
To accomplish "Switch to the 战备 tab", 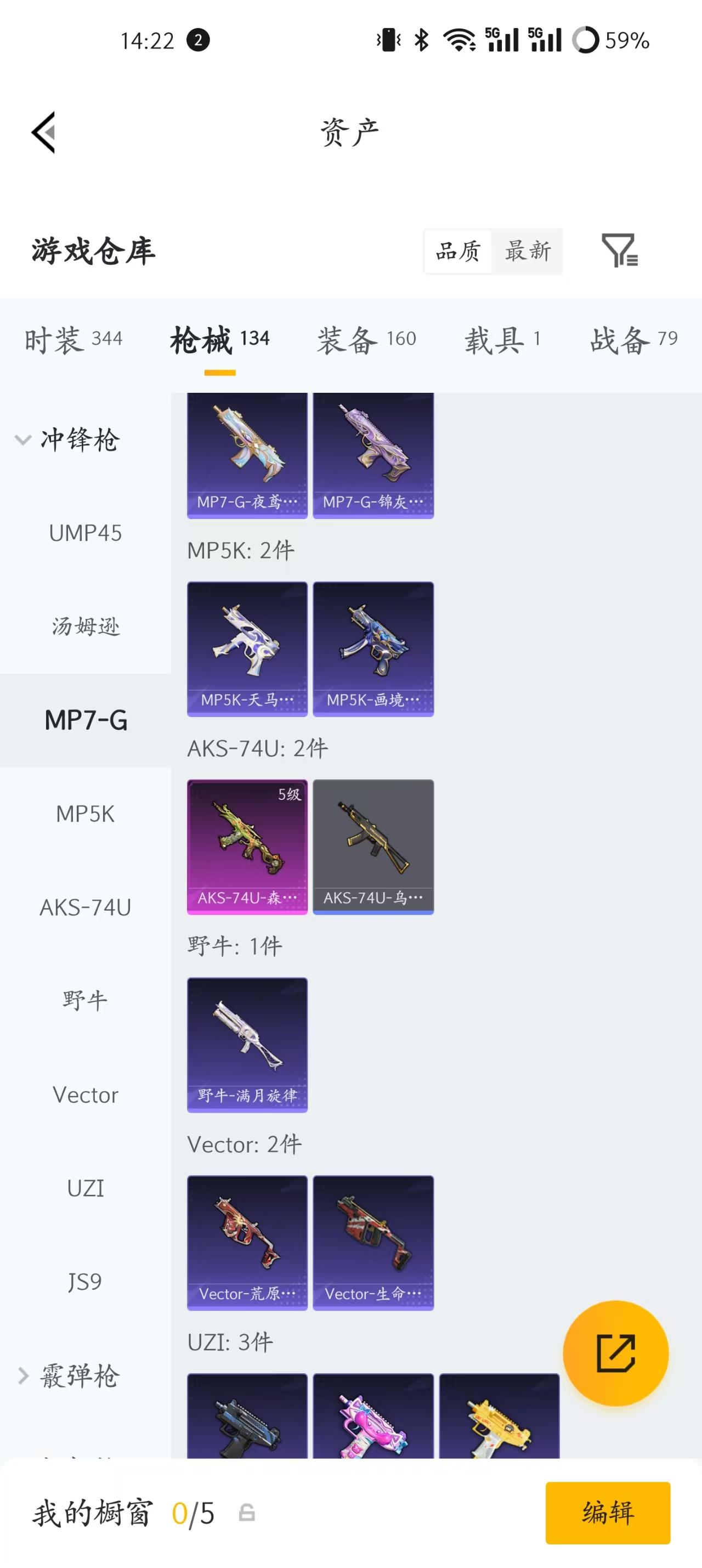I will click(x=634, y=339).
